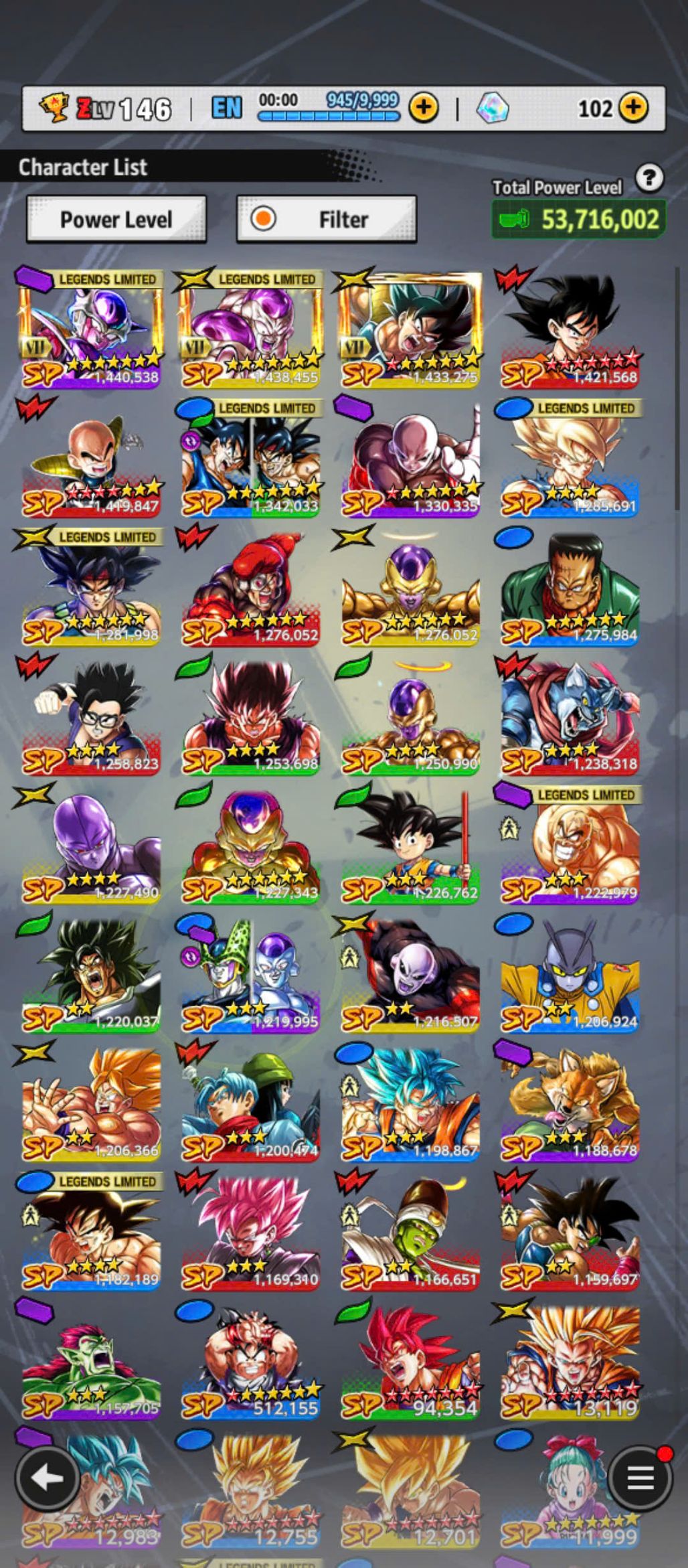This screenshot has width=688, height=1568.
Task: Tap the help question mark icon
Action: point(649,178)
